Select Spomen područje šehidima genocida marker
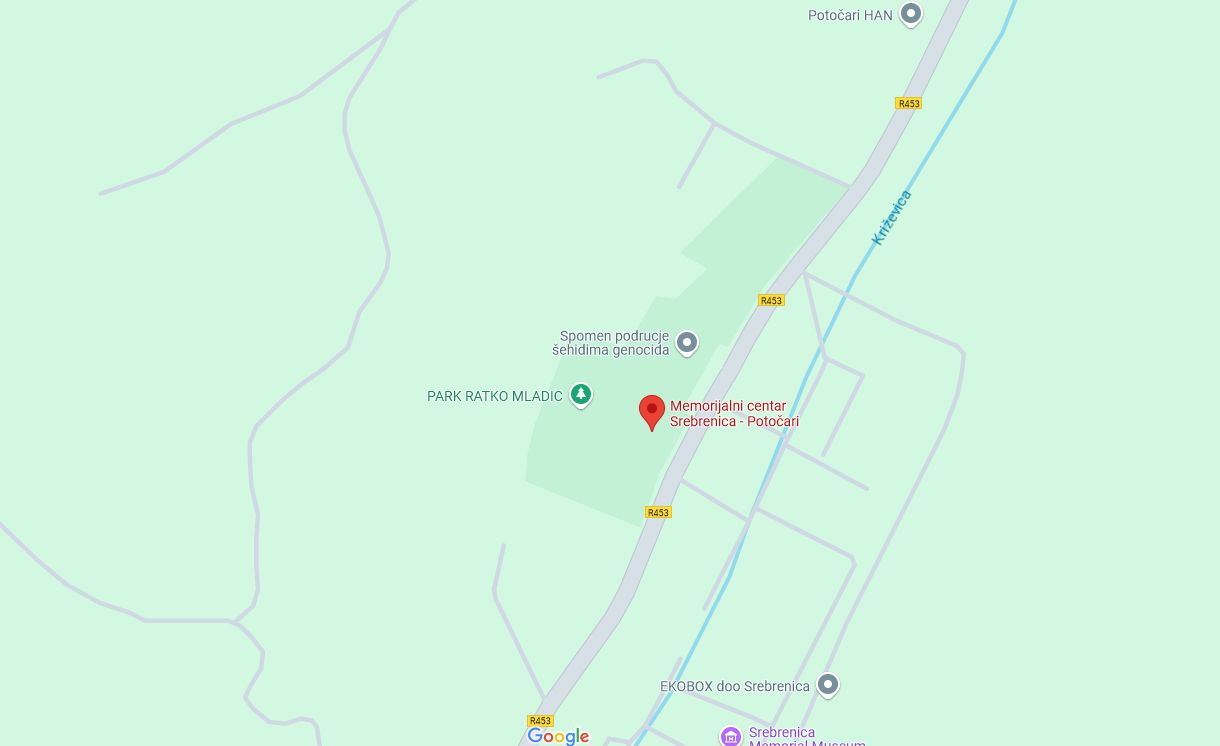Viewport: 1220px width, 746px height. [x=687, y=343]
